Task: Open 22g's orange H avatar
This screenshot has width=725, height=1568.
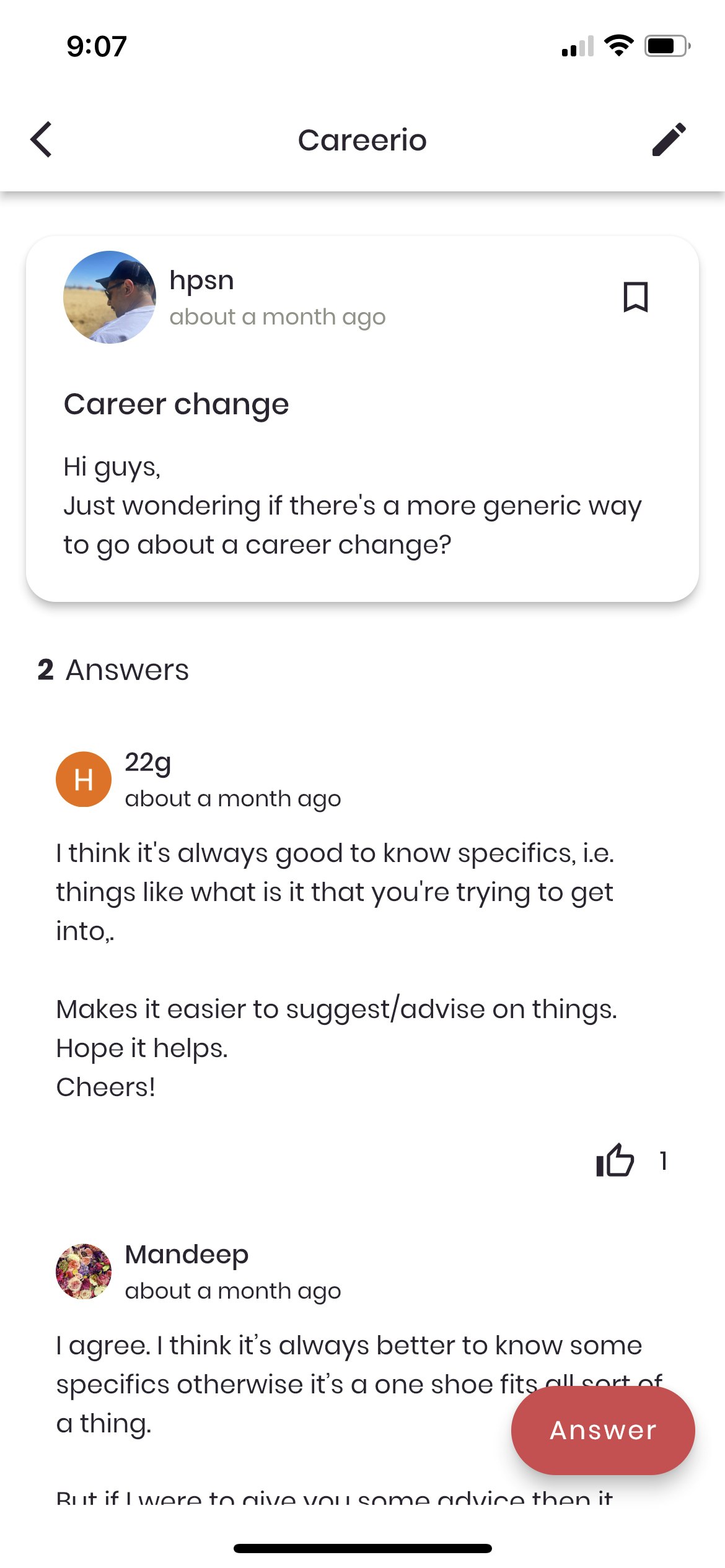Action: [x=84, y=779]
